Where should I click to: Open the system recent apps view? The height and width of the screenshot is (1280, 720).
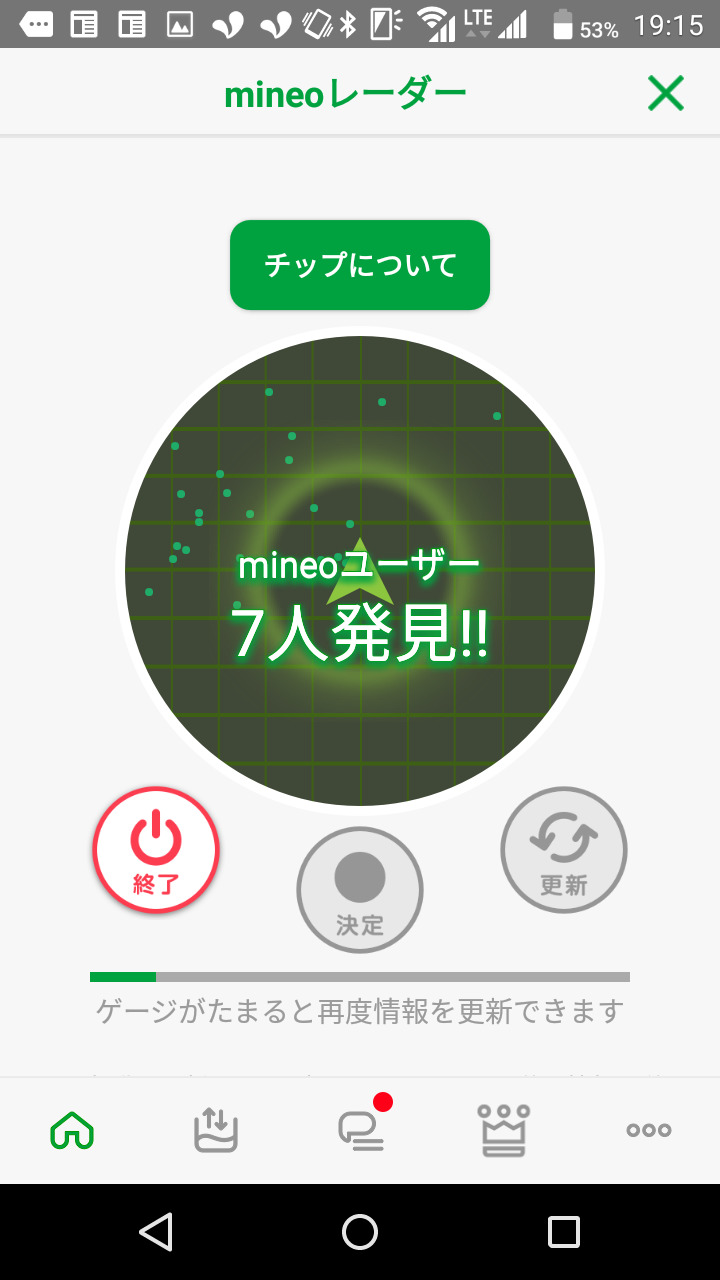(564, 1232)
